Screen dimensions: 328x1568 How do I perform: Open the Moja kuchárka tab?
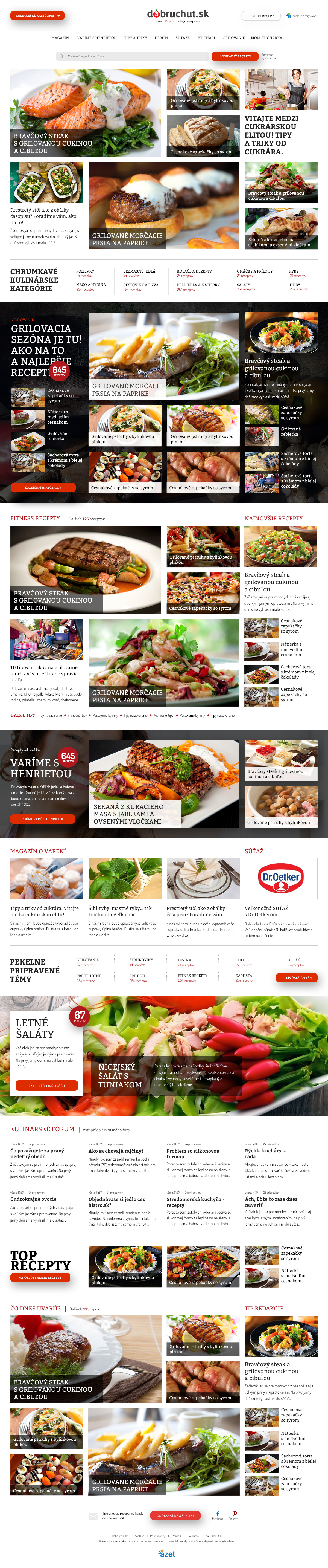click(x=266, y=38)
